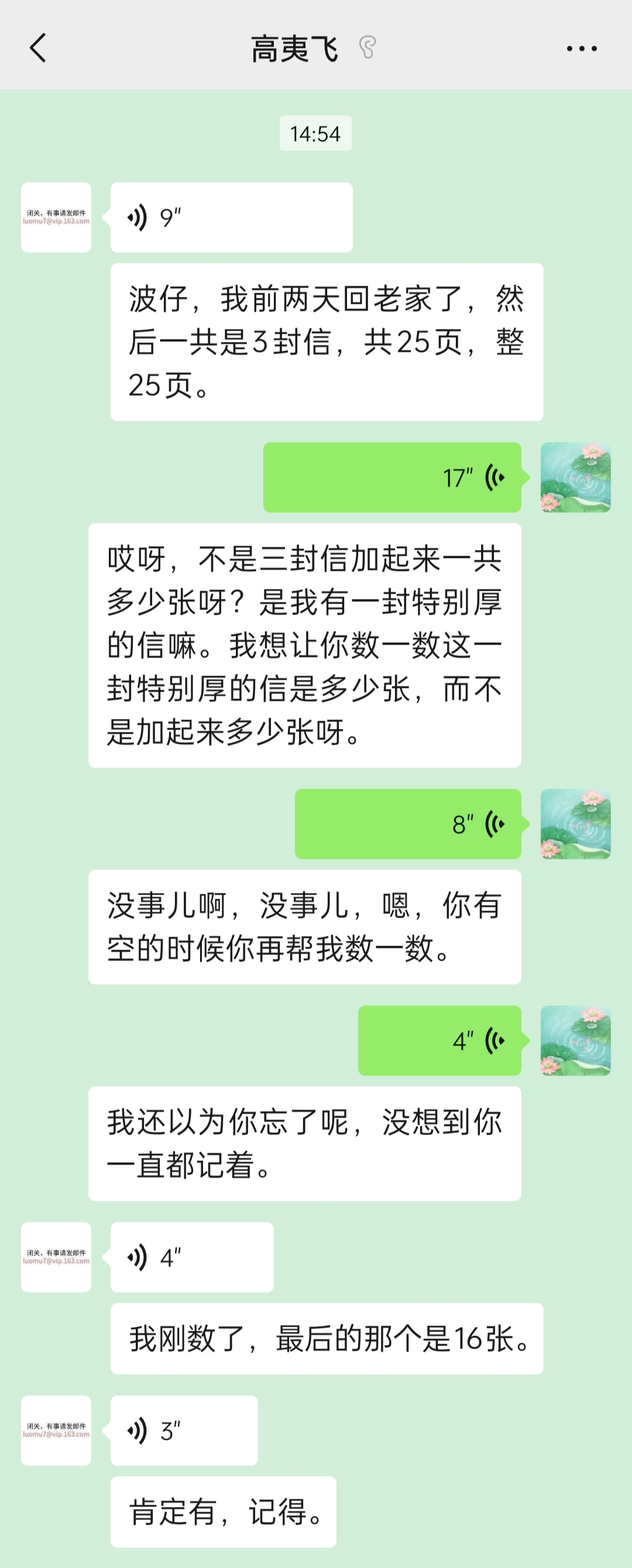632x1568 pixels.
Task: Play the sent 8-second voice message
Action: pos(407,824)
